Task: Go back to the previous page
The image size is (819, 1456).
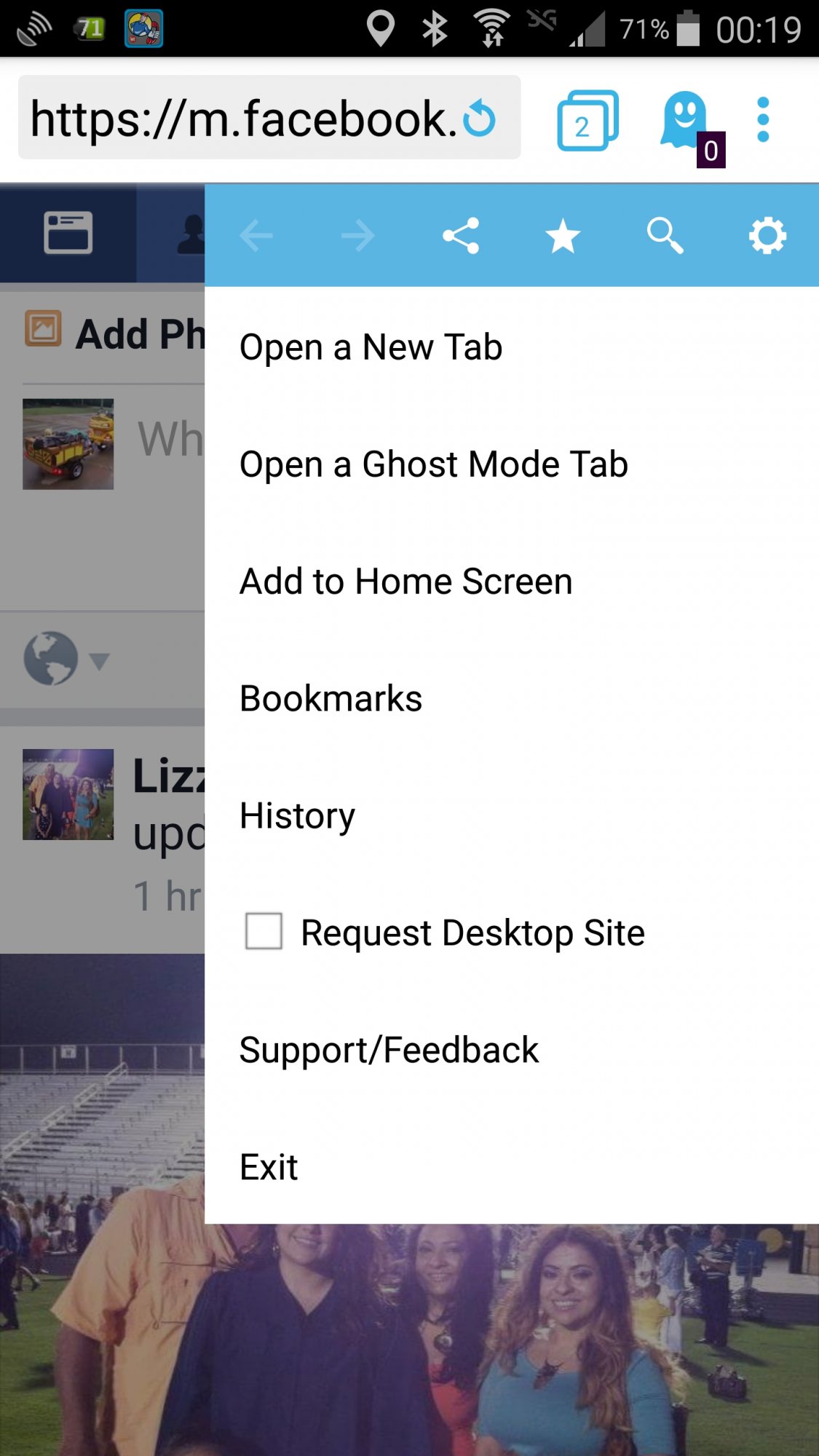Action: 256,236
